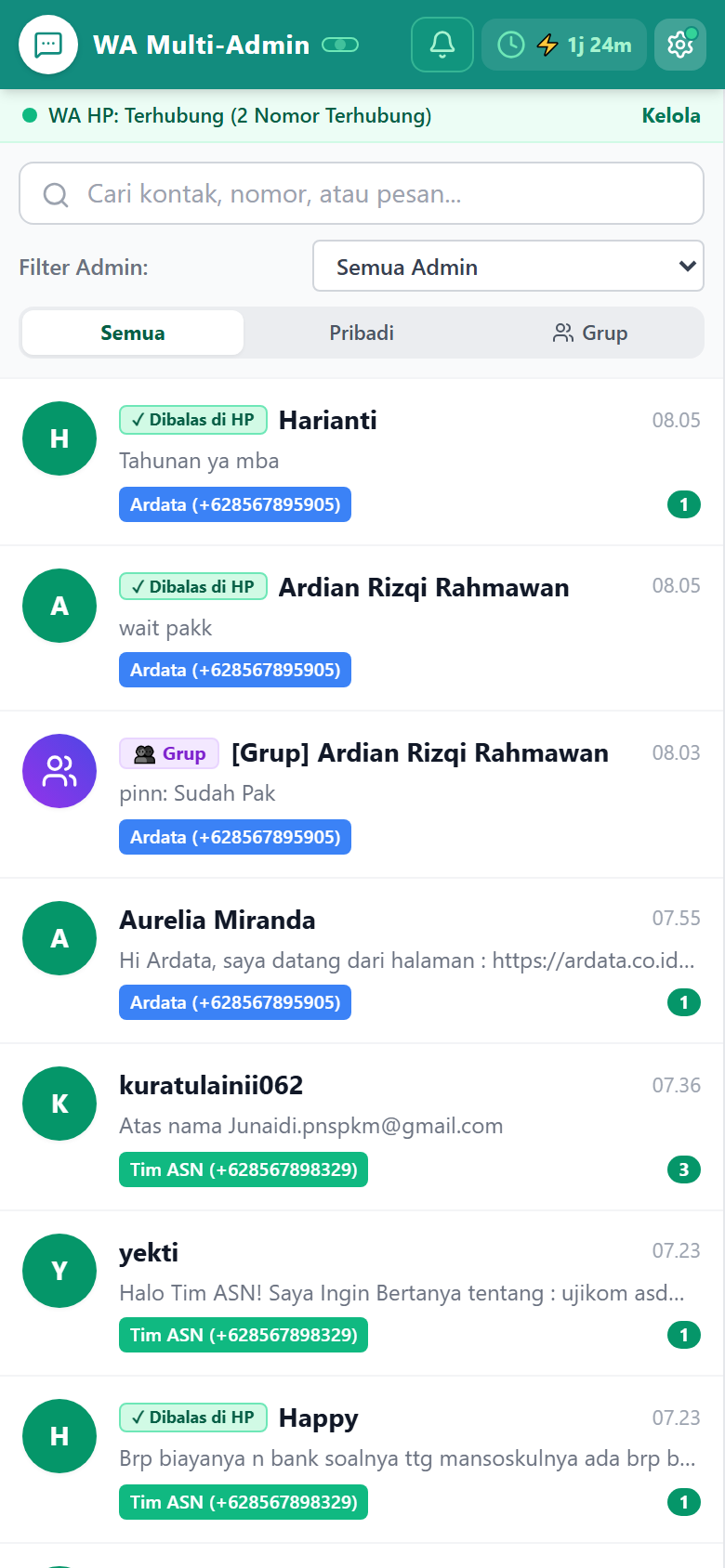The height and width of the screenshot is (1568, 725).
Task: Open the chat with Harianti
Action: (362, 462)
